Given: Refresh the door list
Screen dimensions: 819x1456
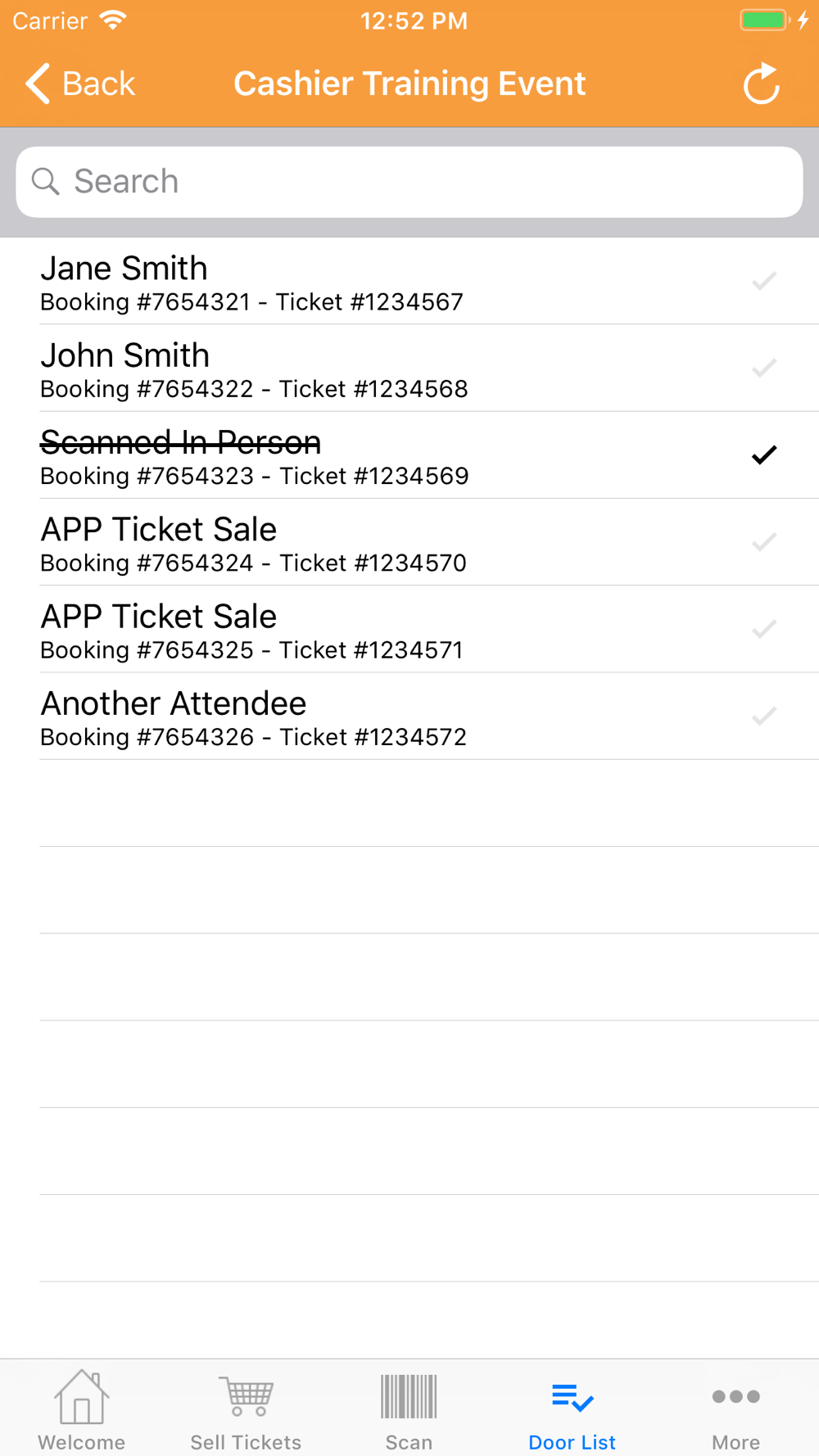Looking at the screenshot, I should 761,84.
